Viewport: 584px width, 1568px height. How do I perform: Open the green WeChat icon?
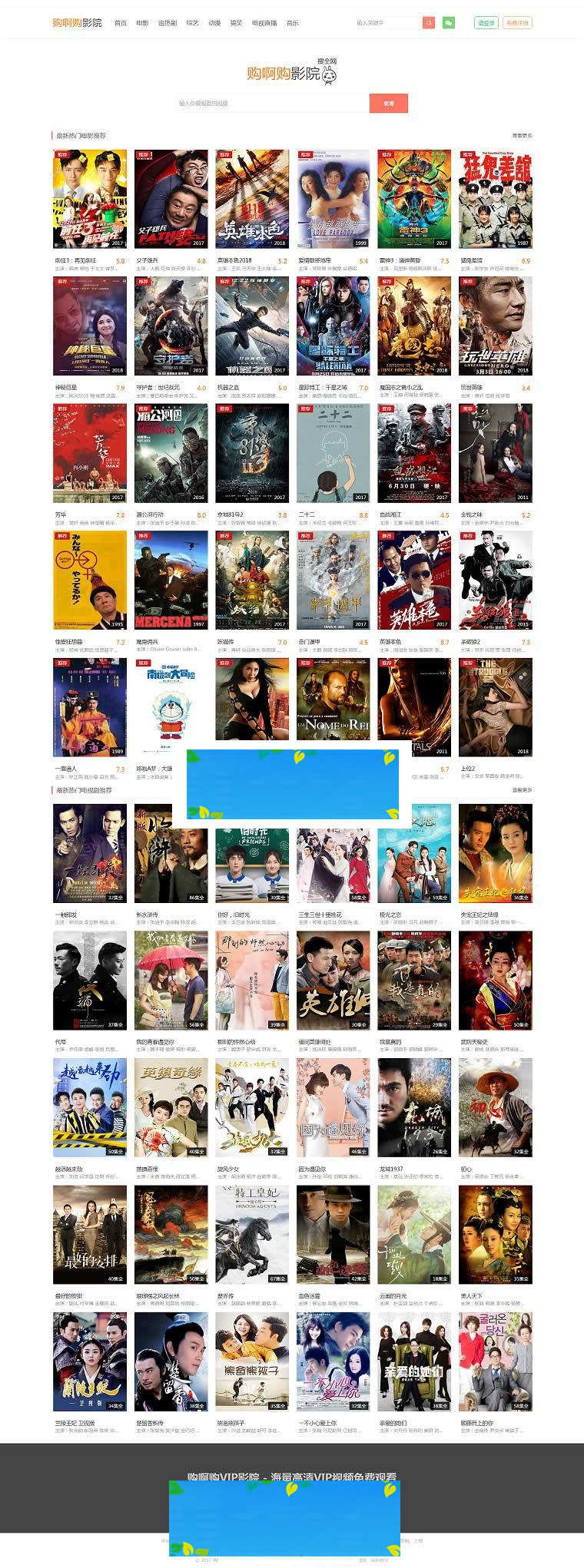pos(449,23)
